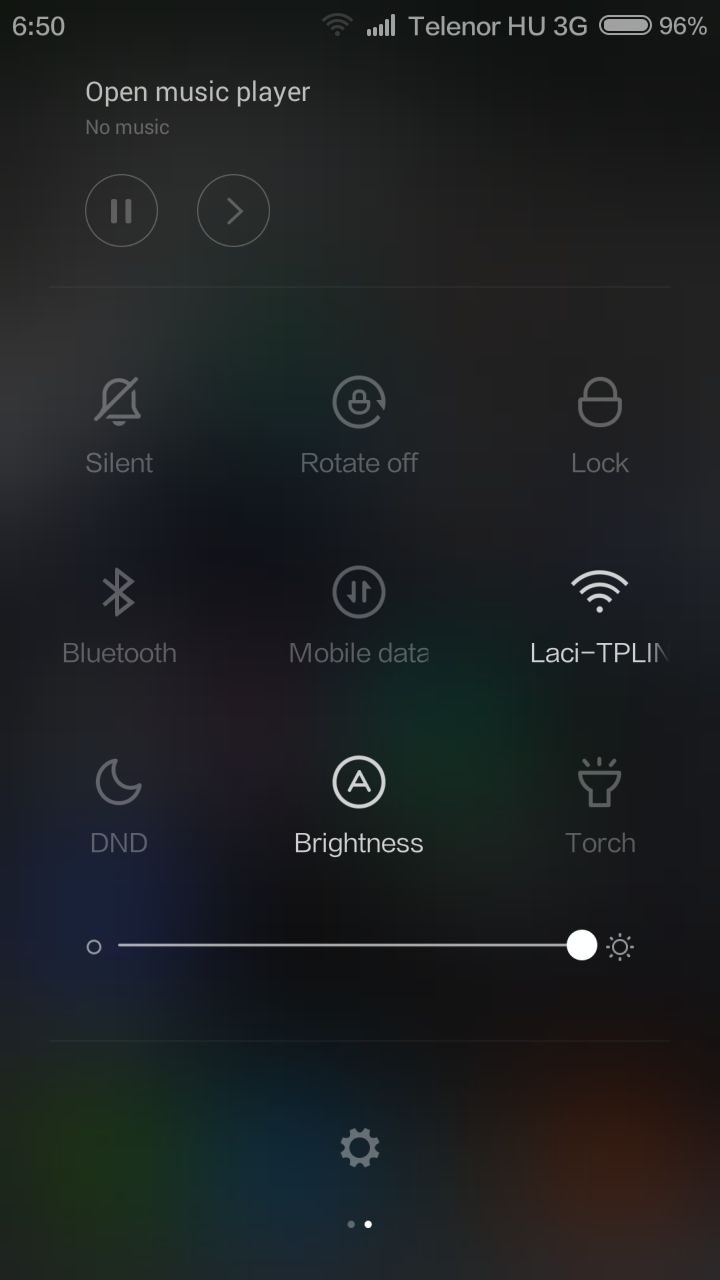Skip to the next track
Screen dimensions: 720x1280
233,210
